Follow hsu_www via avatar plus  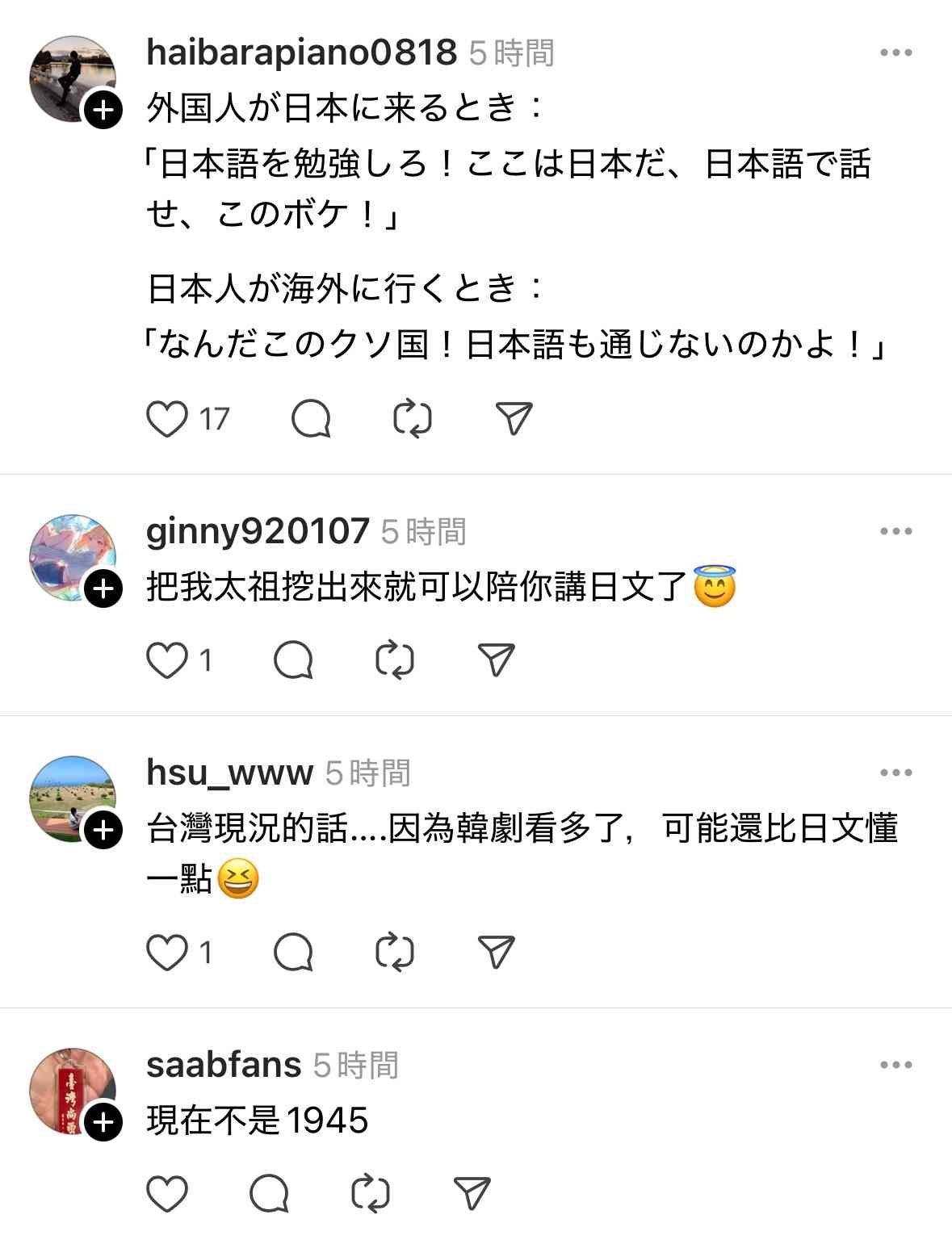click(x=103, y=831)
